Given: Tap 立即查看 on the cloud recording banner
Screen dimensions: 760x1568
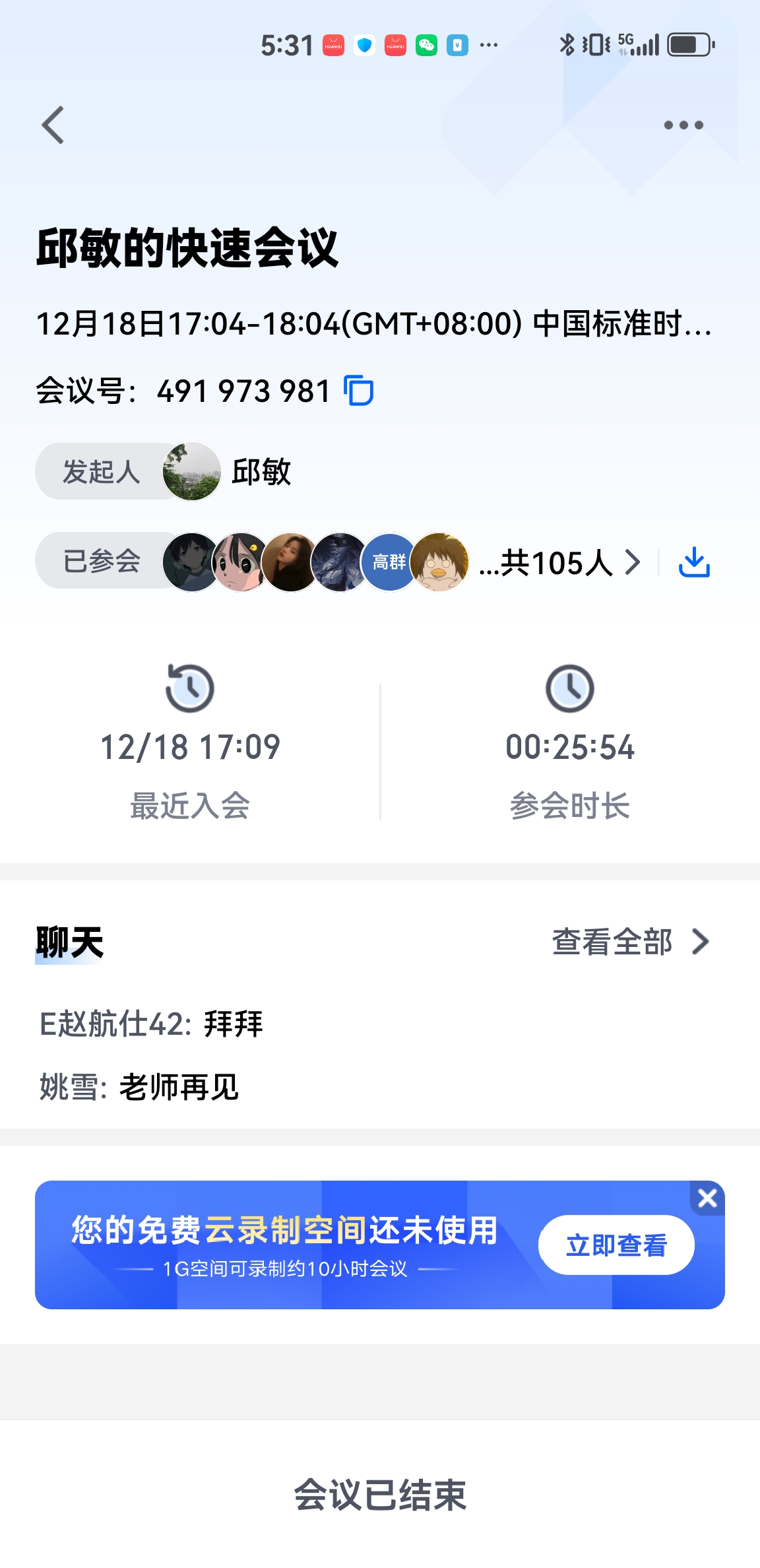Looking at the screenshot, I should coord(616,1245).
